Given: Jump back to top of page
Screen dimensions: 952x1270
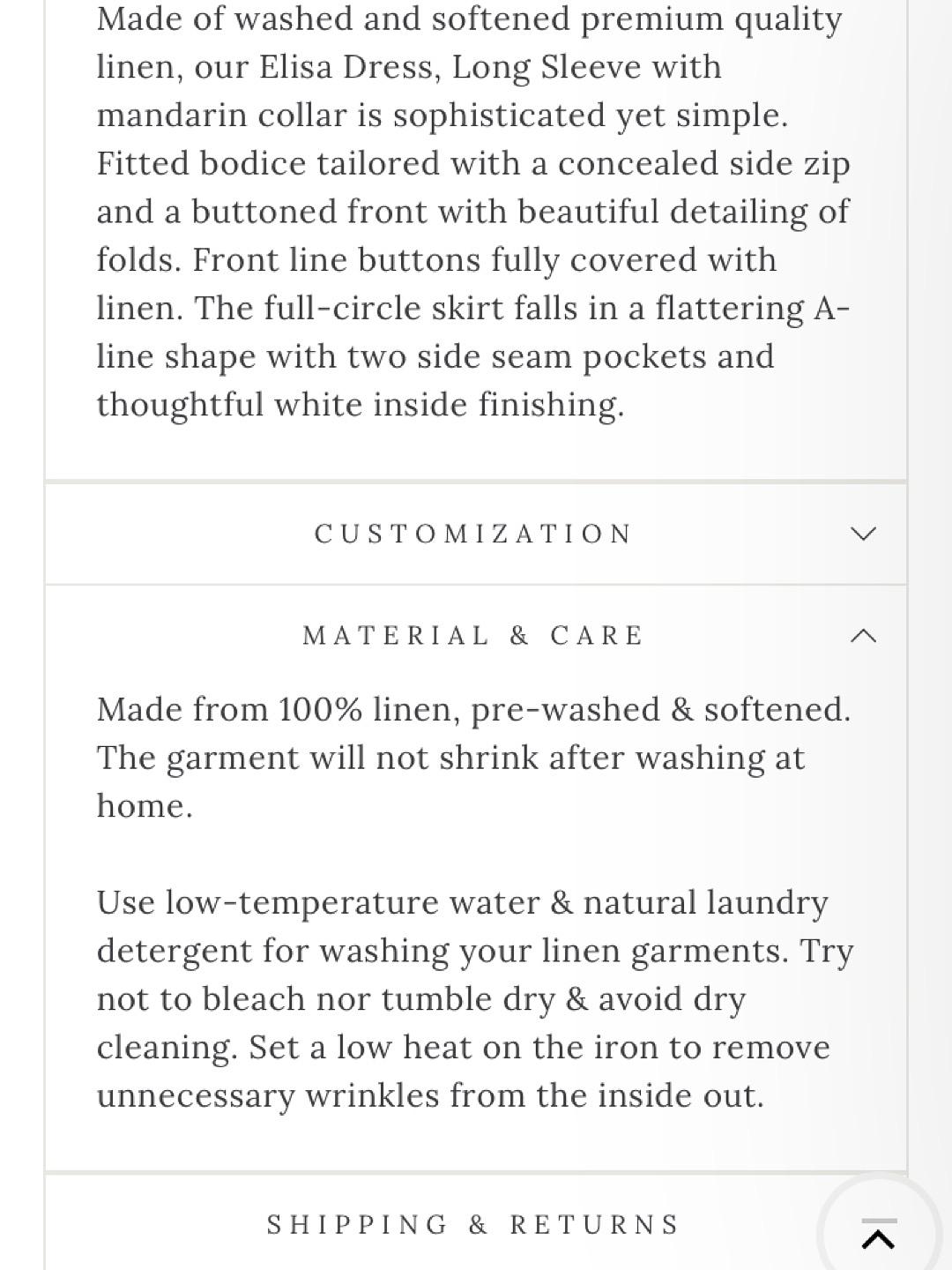Looking at the screenshot, I should (x=879, y=1235).
